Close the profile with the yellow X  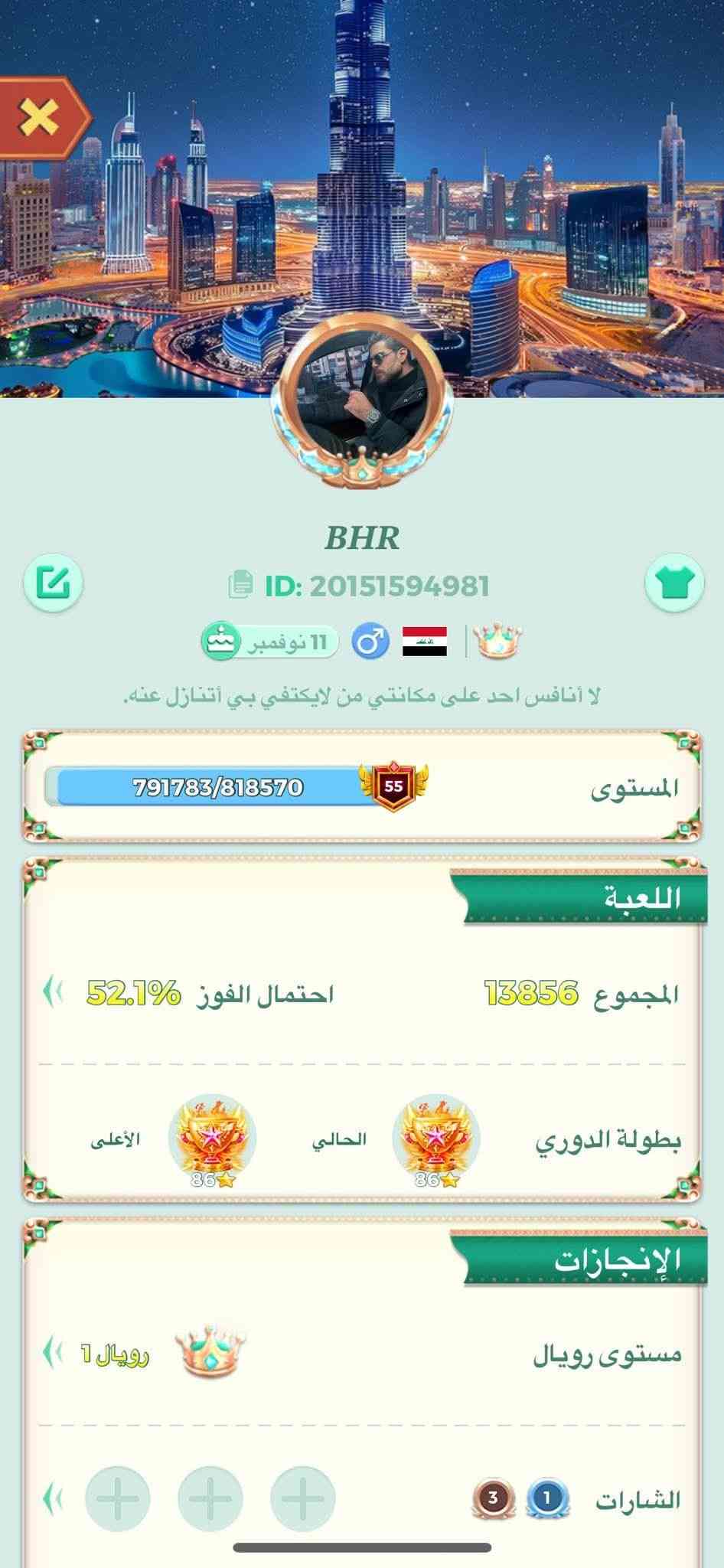[40, 117]
